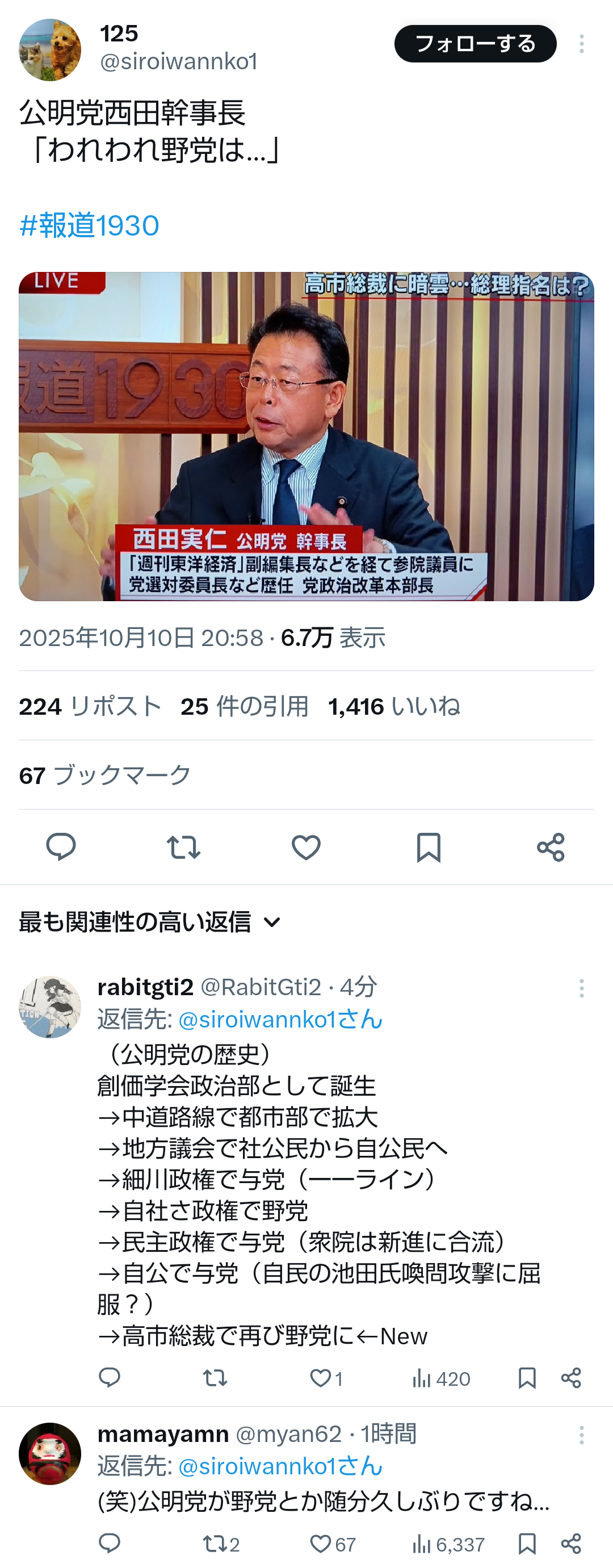Open the #報道1930 hashtag
The width and height of the screenshot is (613, 1568).
pyautogui.click(x=90, y=226)
